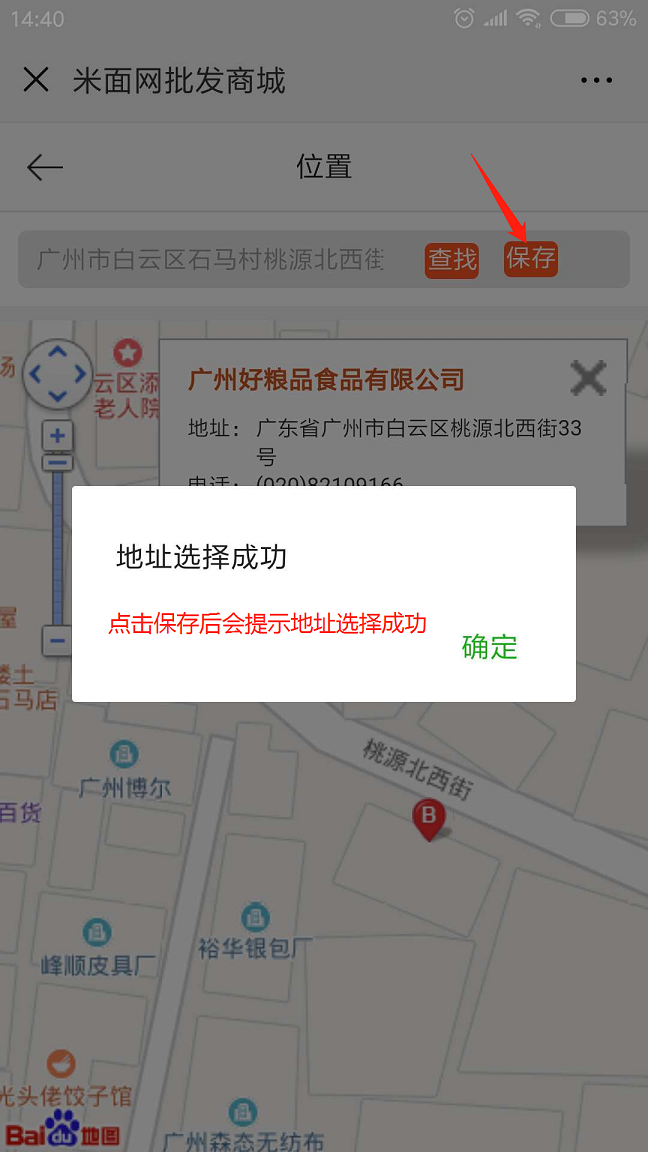Screen dimensions: 648x1152
Task: Edit the address search field
Action: (210, 260)
